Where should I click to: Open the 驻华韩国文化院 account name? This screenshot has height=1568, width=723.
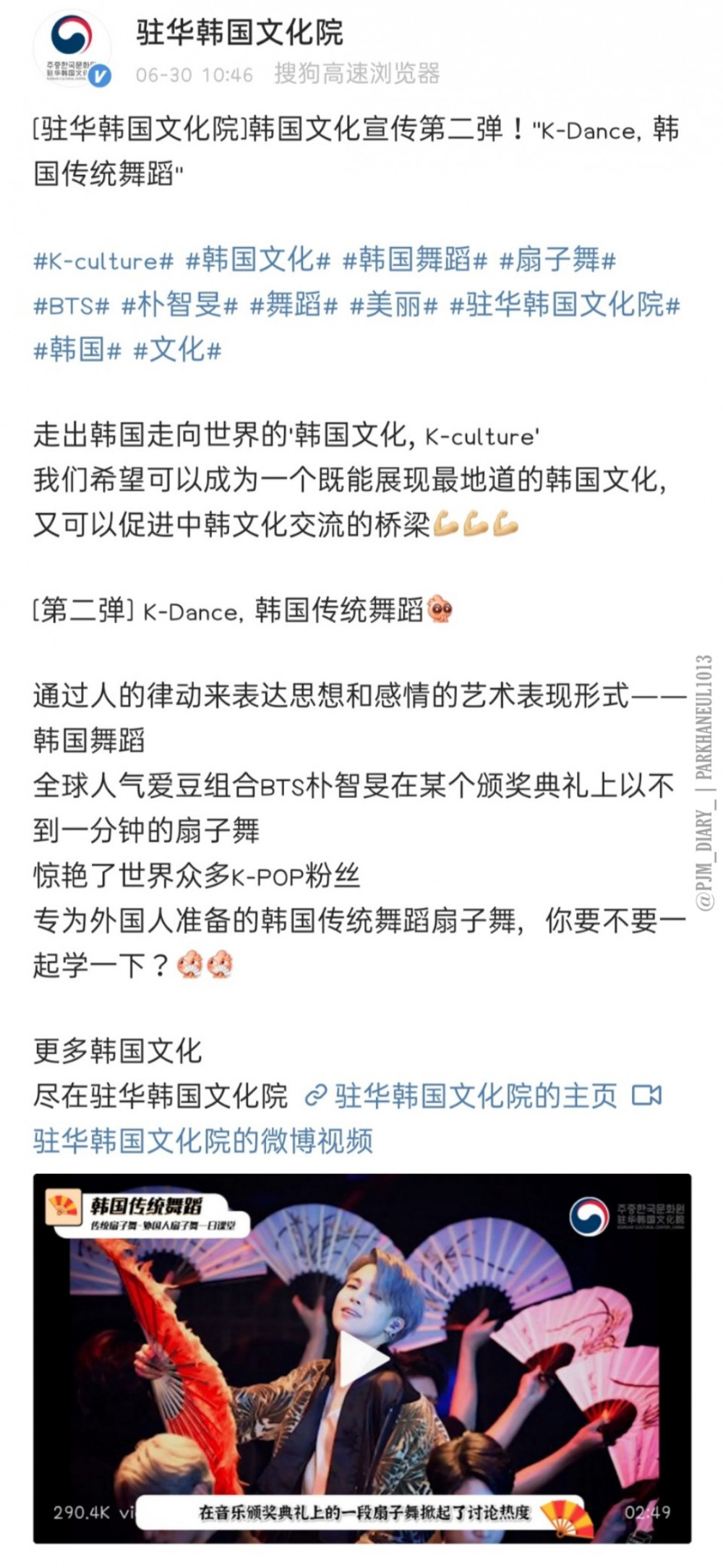(x=239, y=33)
